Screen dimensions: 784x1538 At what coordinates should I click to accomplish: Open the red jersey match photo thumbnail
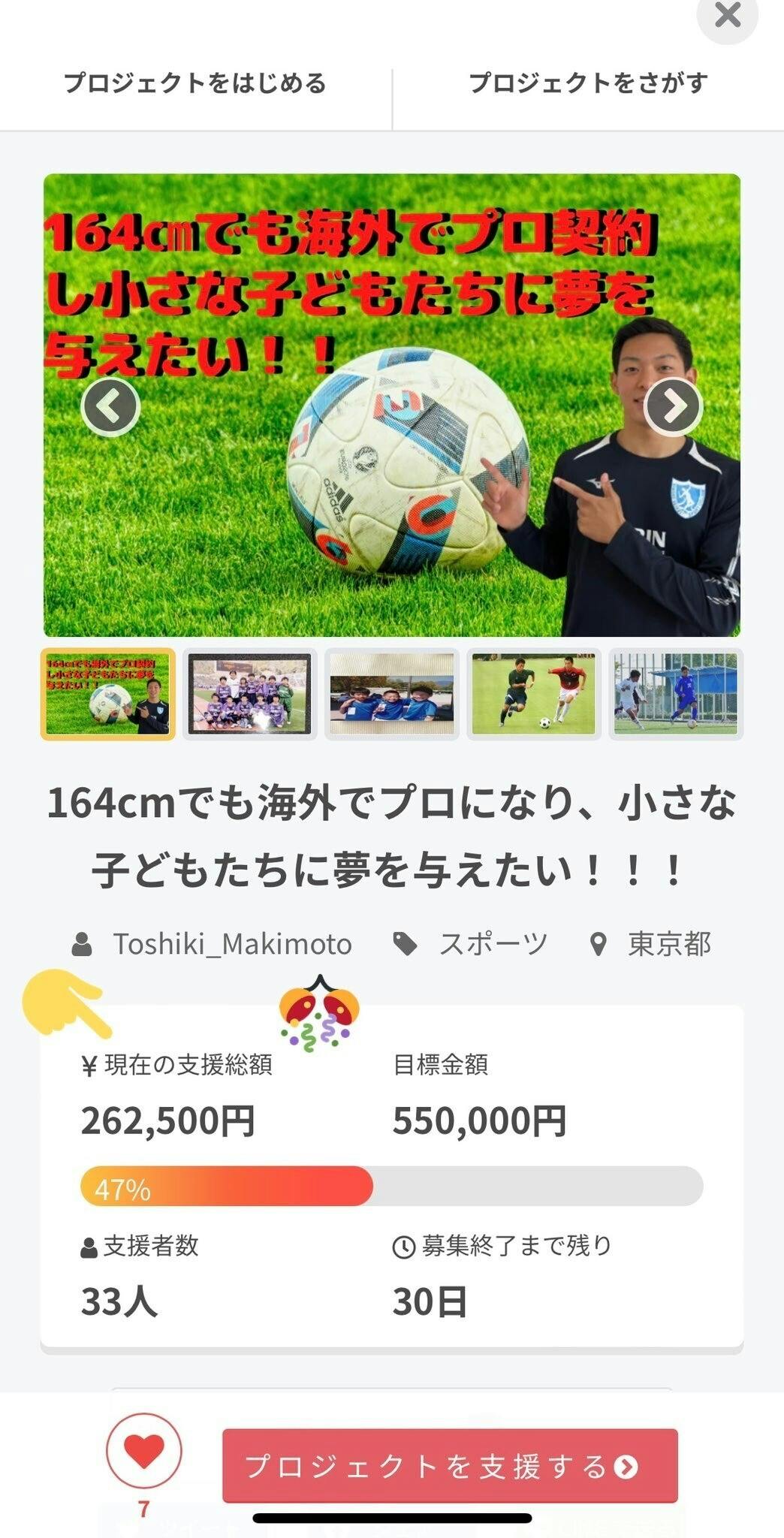tap(533, 694)
